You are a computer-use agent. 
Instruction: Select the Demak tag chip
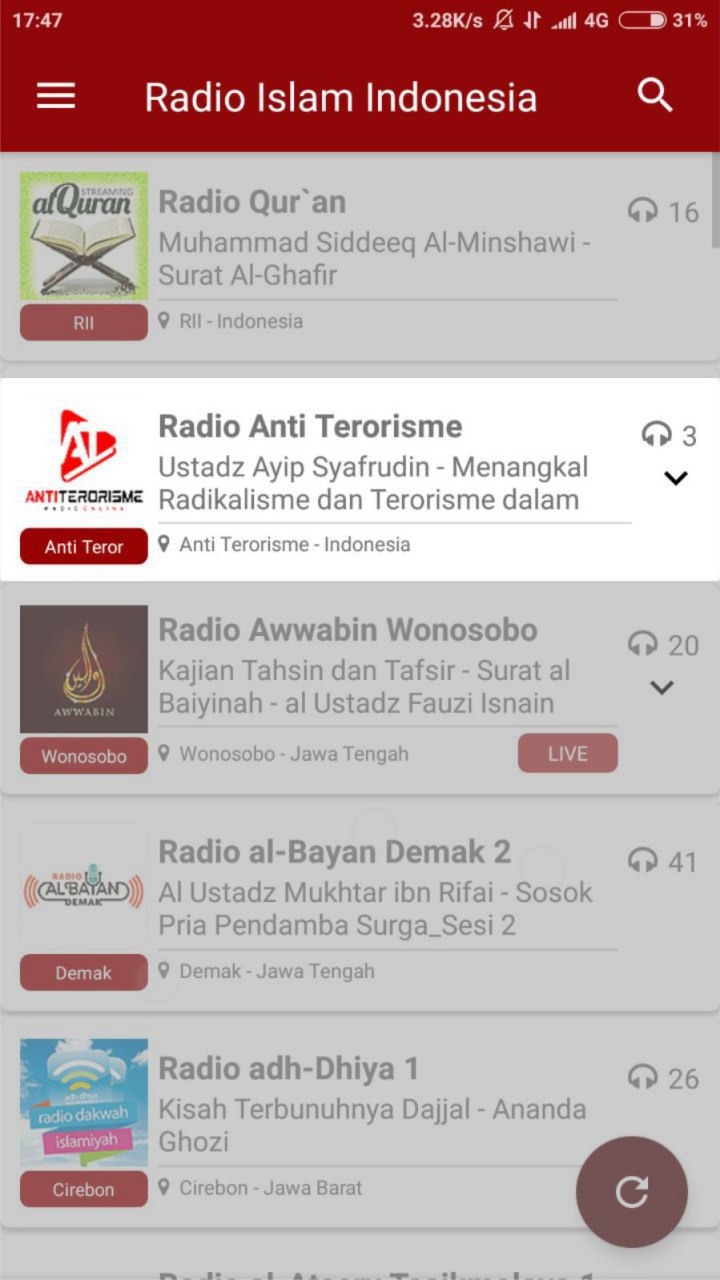pos(84,973)
